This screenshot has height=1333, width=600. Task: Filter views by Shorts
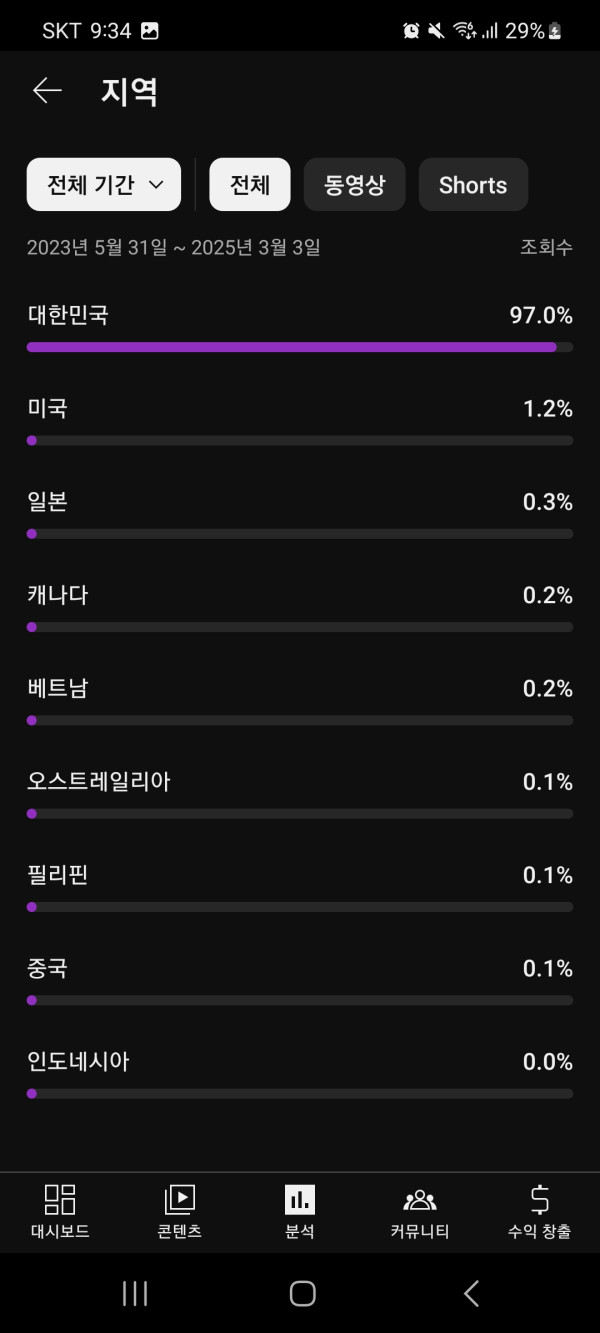[472, 185]
